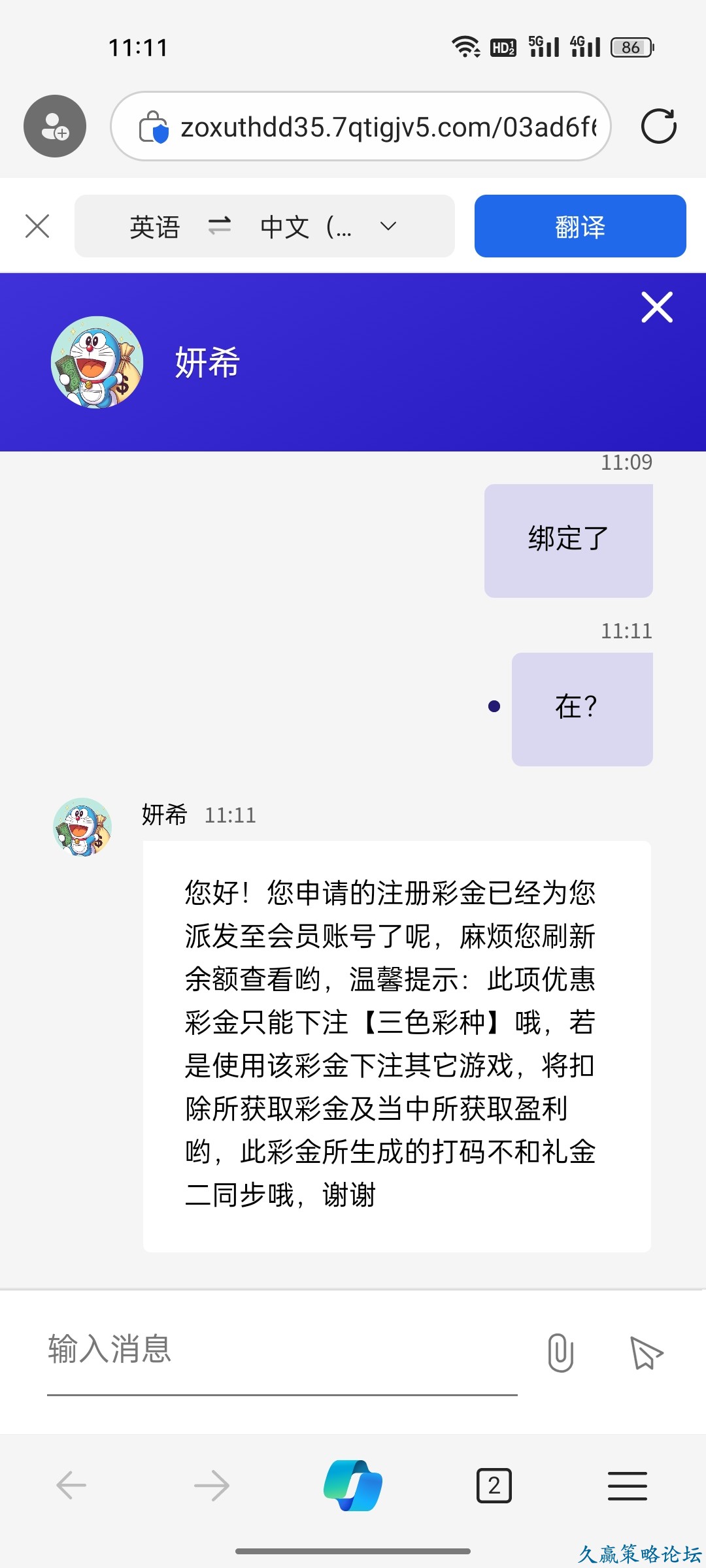Go back to the previous page

tap(71, 1485)
